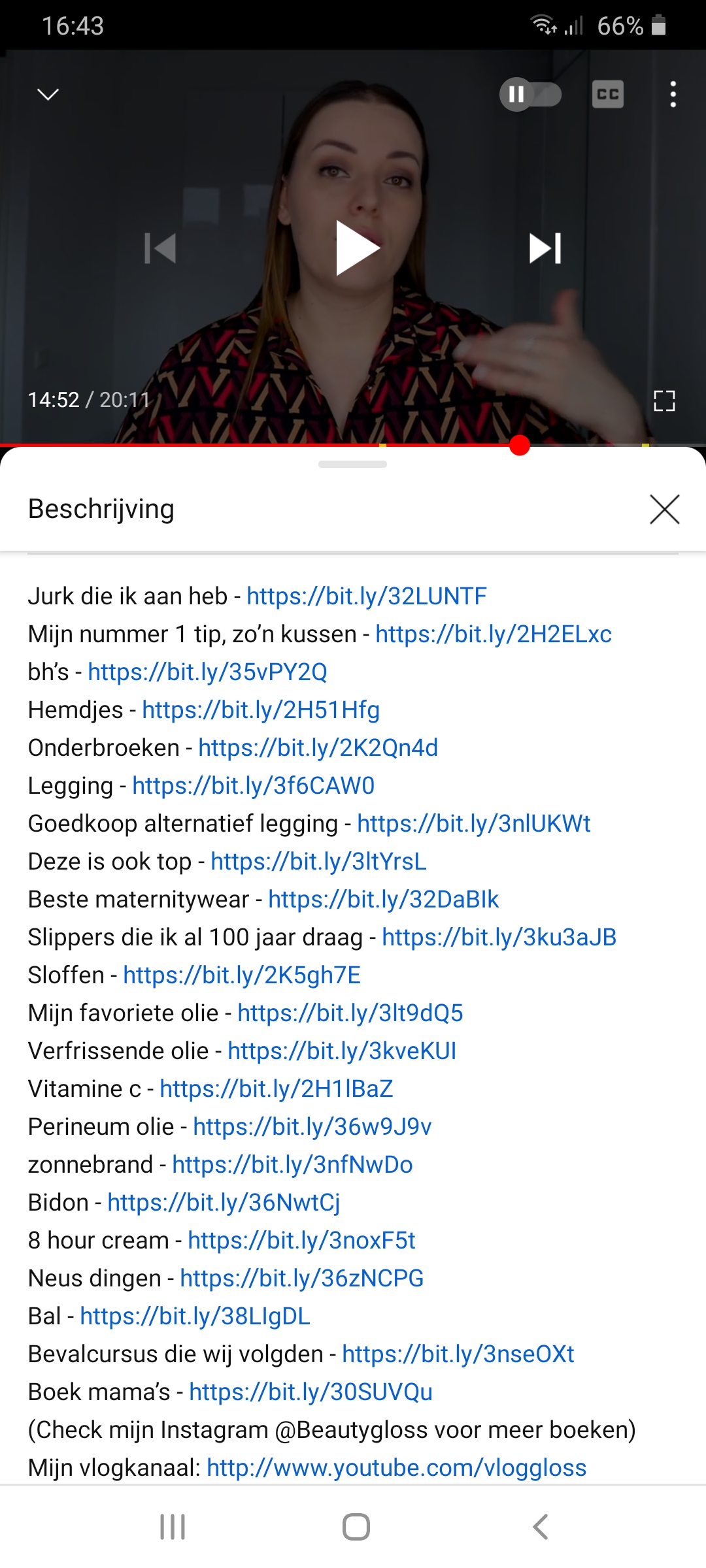
Task: Open the Legging bit.ly/3f6CAW0 link
Action: click(x=254, y=786)
